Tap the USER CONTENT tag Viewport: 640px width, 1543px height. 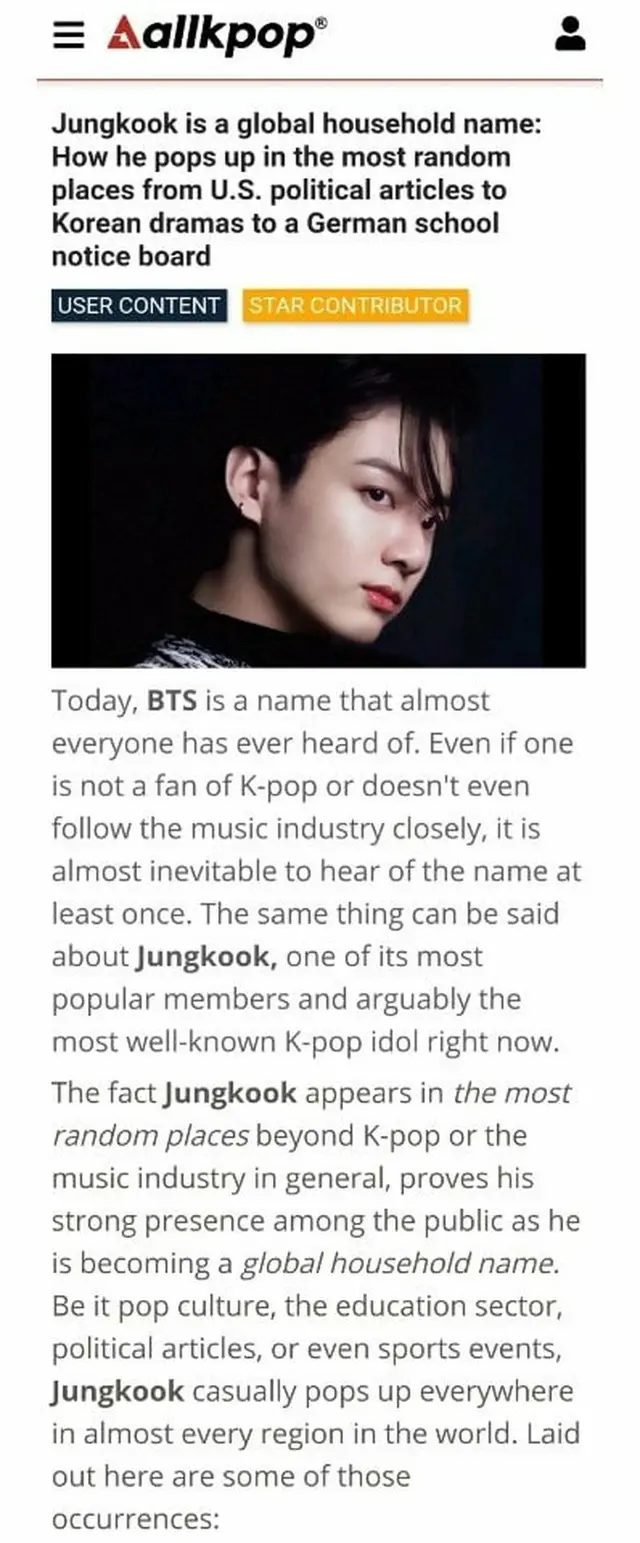(x=139, y=306)
